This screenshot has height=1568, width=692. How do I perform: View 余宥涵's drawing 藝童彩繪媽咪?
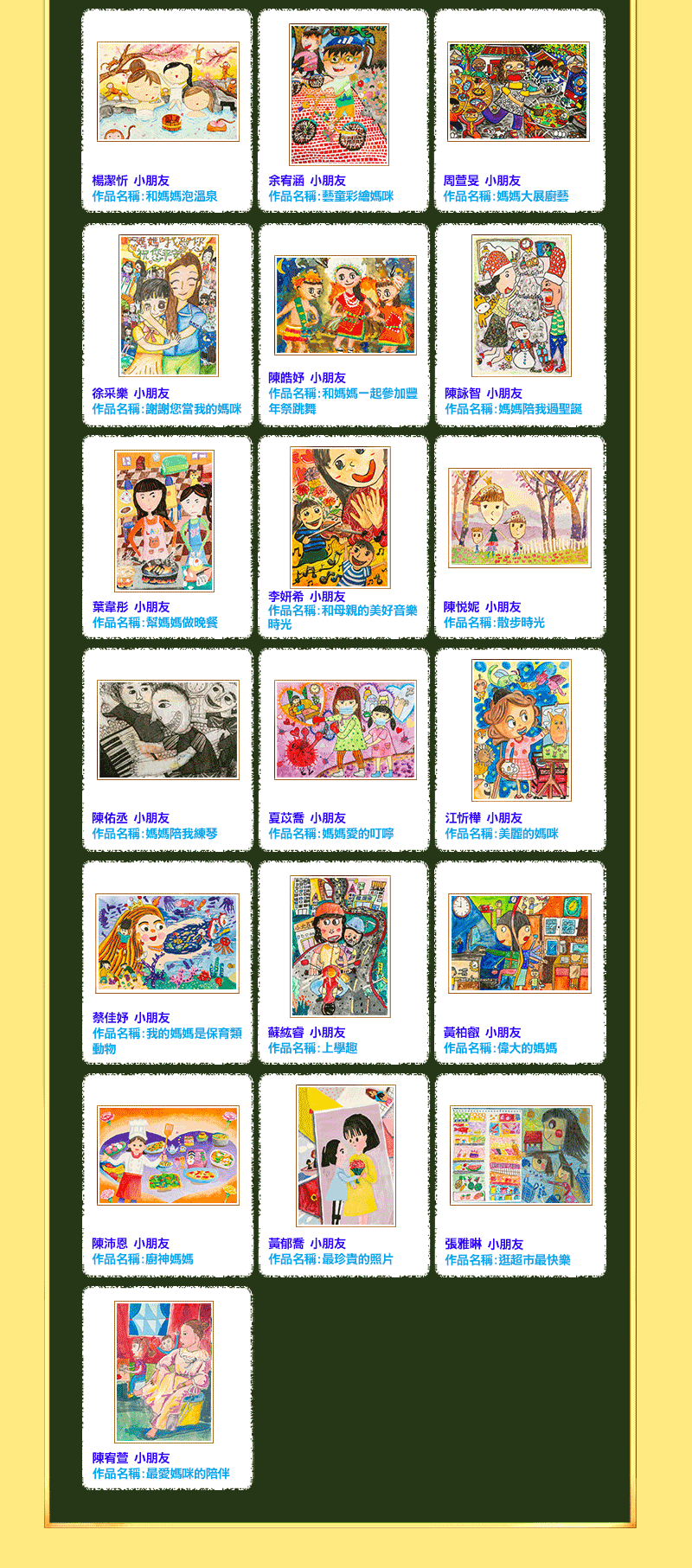pos(339,94)
